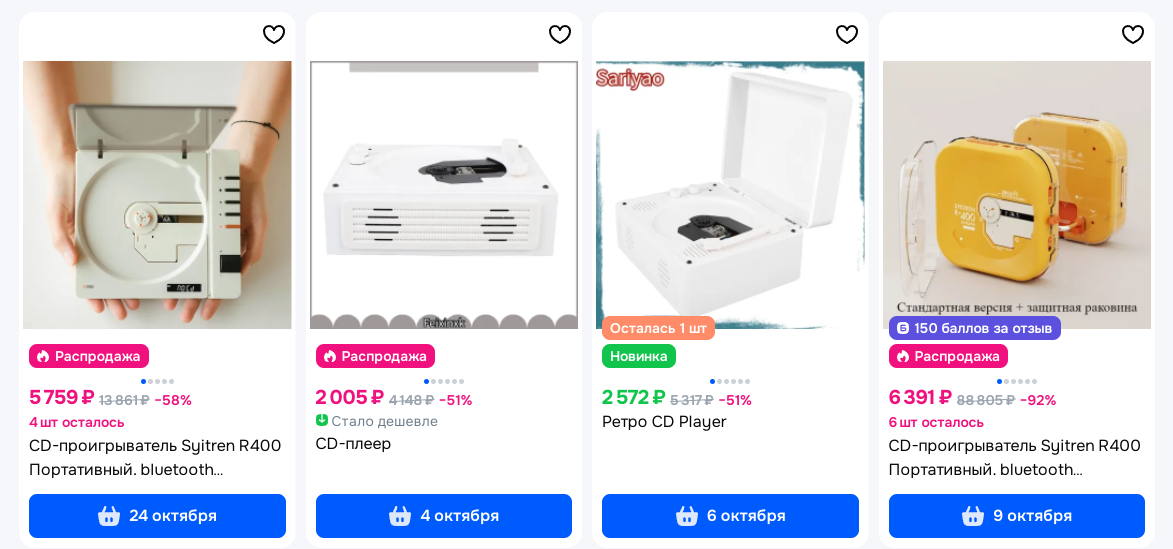
Task: Add to cart with 24 октября delivery
Action: (x=157, y=516)
